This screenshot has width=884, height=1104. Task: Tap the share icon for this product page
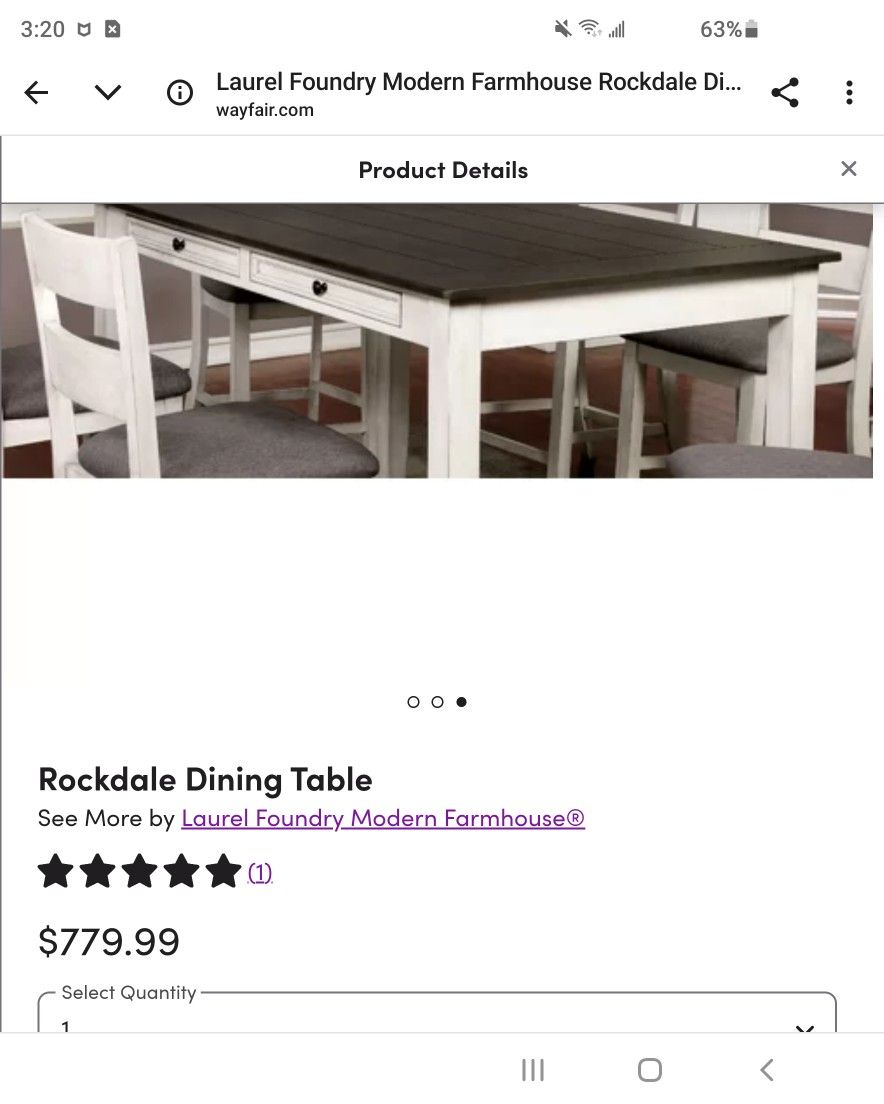786,92
